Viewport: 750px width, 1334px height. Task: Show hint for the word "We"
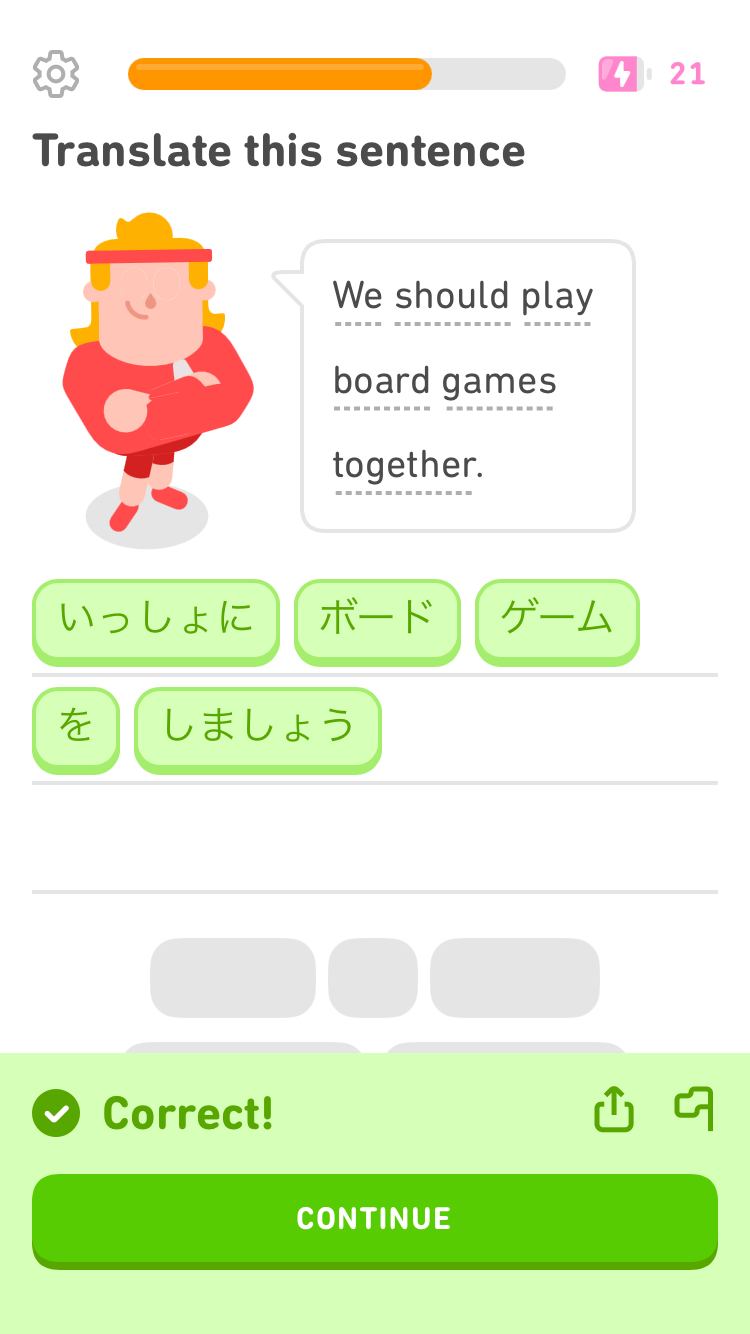coord(357,297)
